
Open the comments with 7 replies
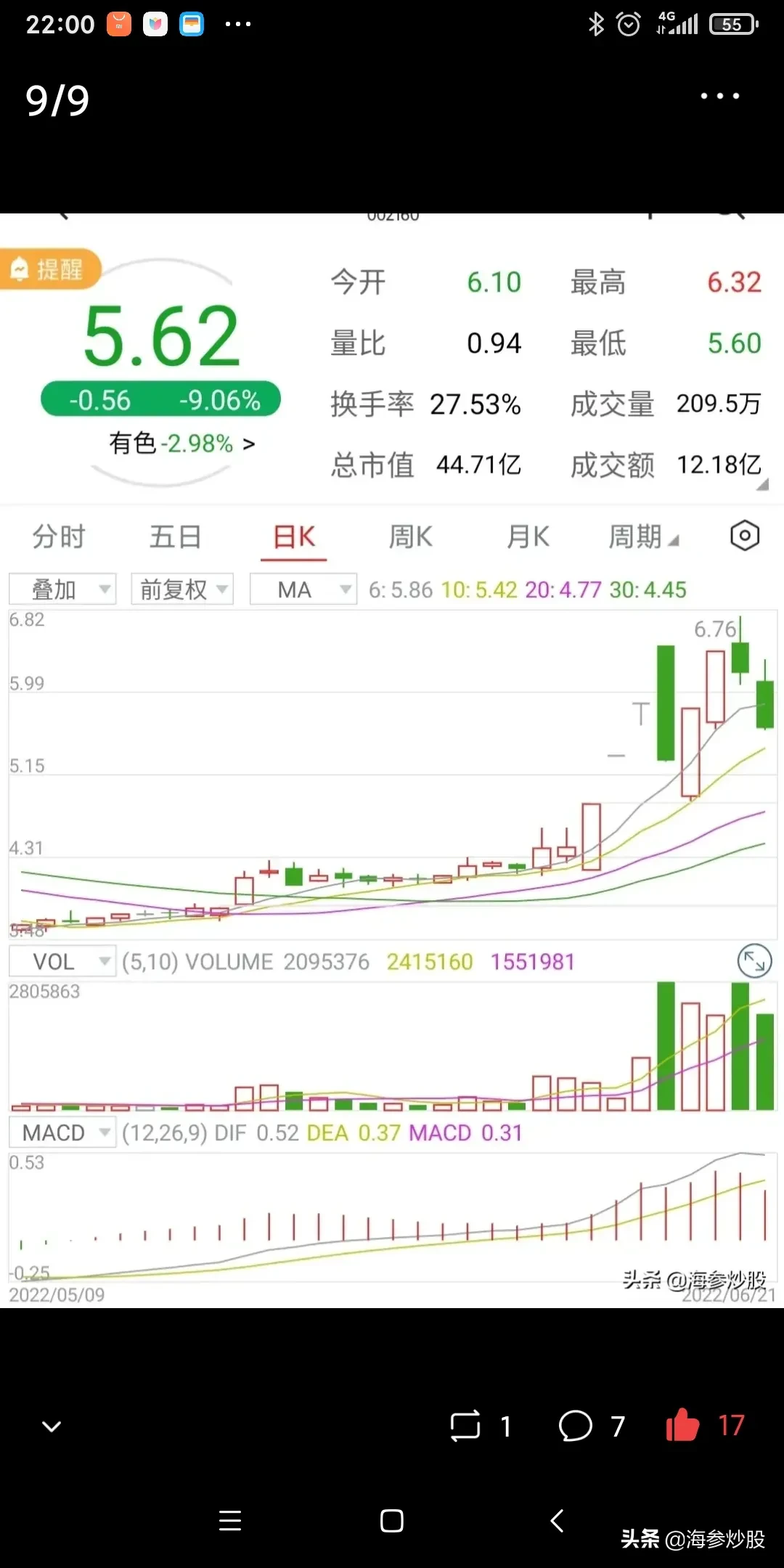pyautogui.click(x=576, y=1426)
